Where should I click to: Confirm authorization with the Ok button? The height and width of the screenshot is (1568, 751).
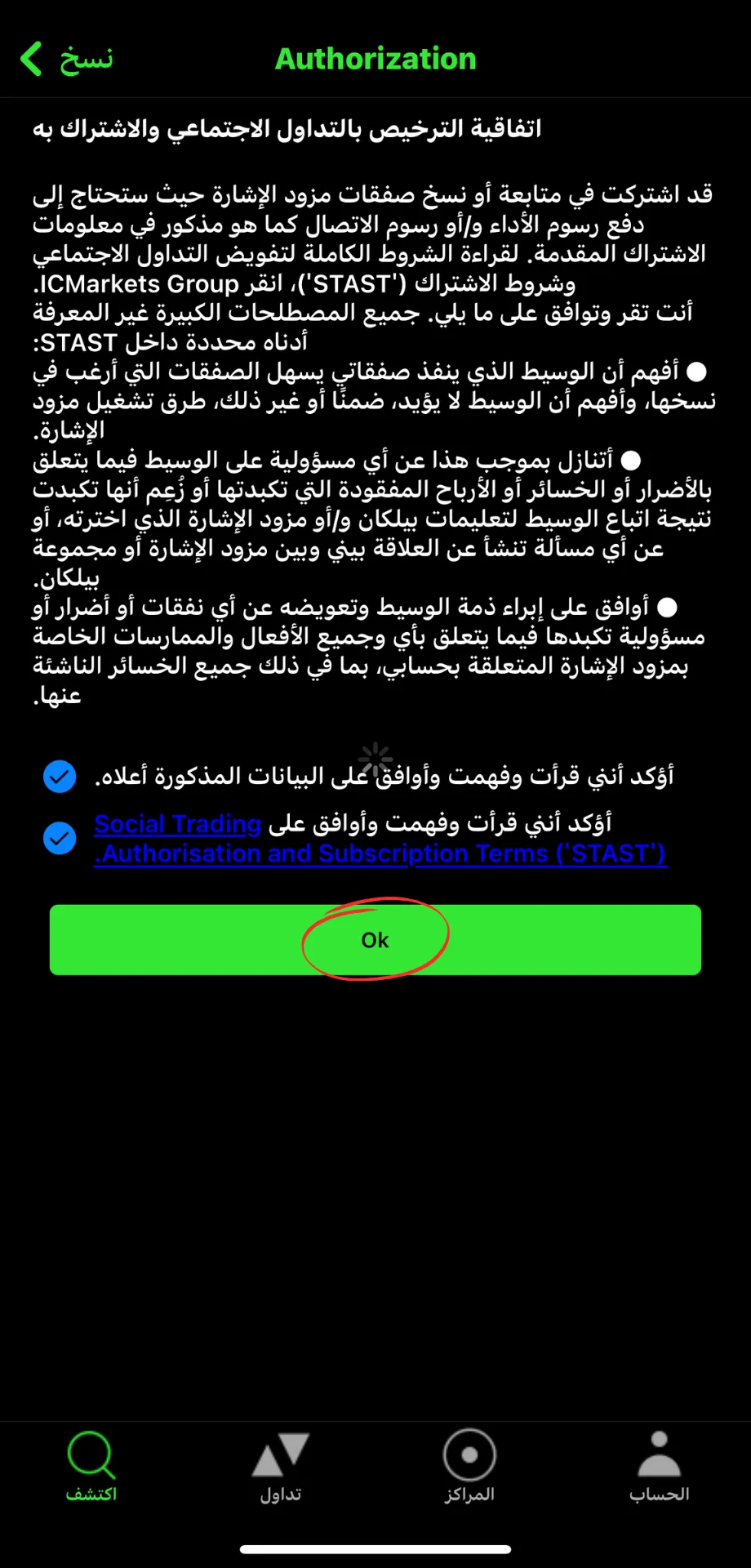tap(375, 940)
